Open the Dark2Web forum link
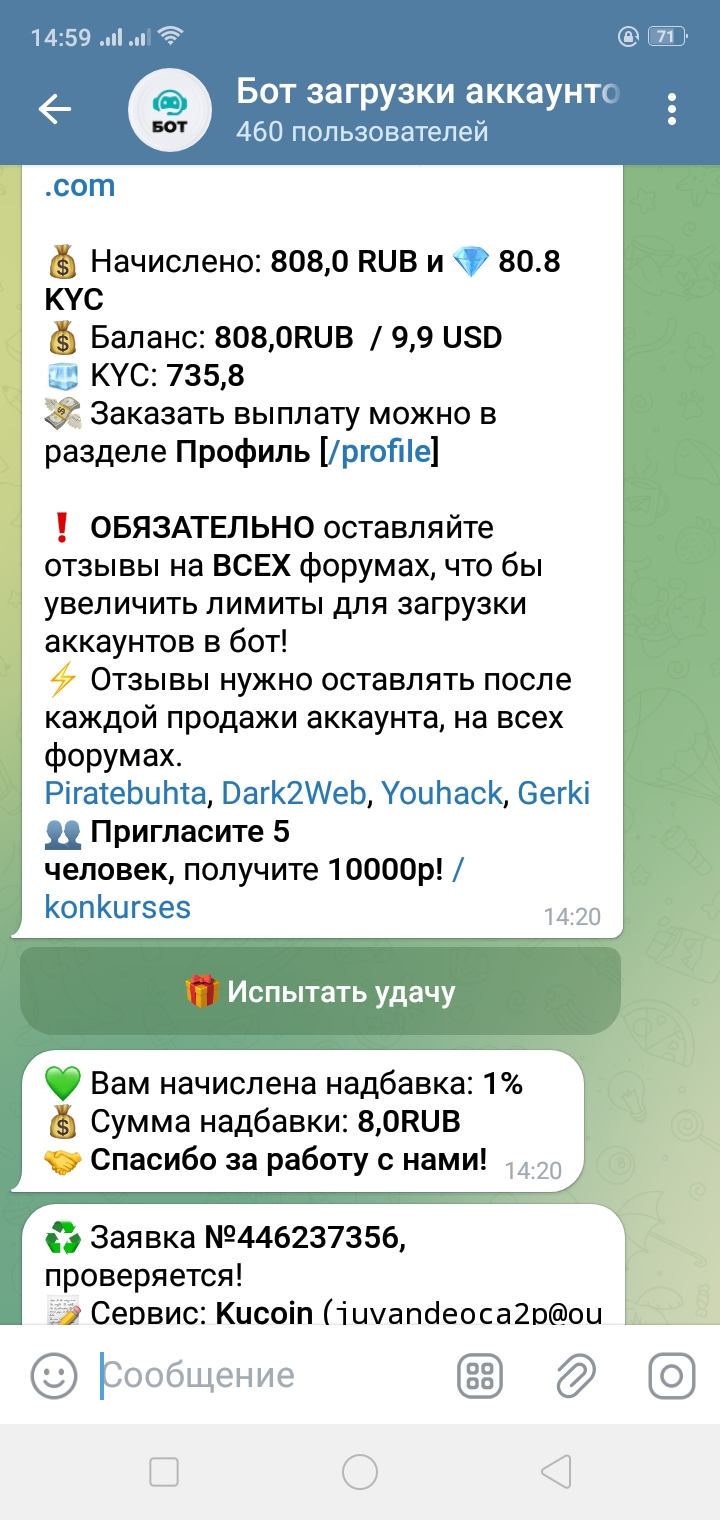 coord(295,794)
